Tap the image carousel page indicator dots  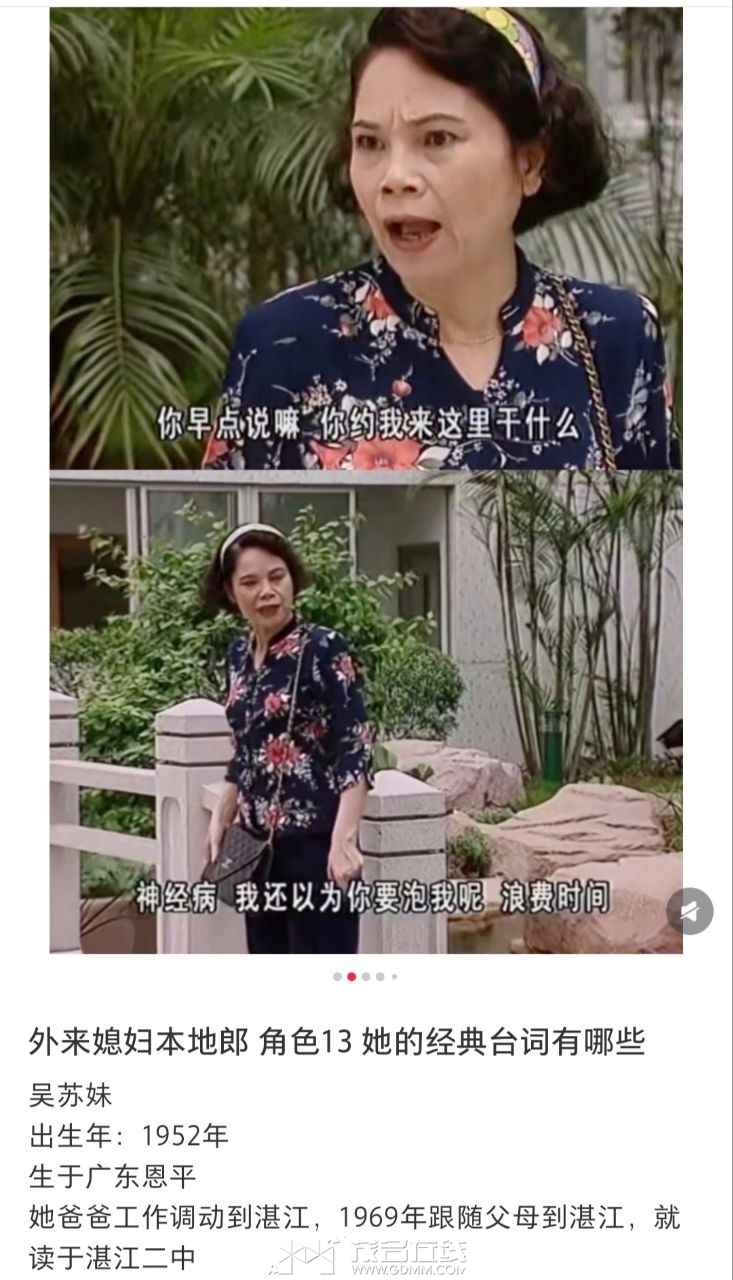coord(365,977)
